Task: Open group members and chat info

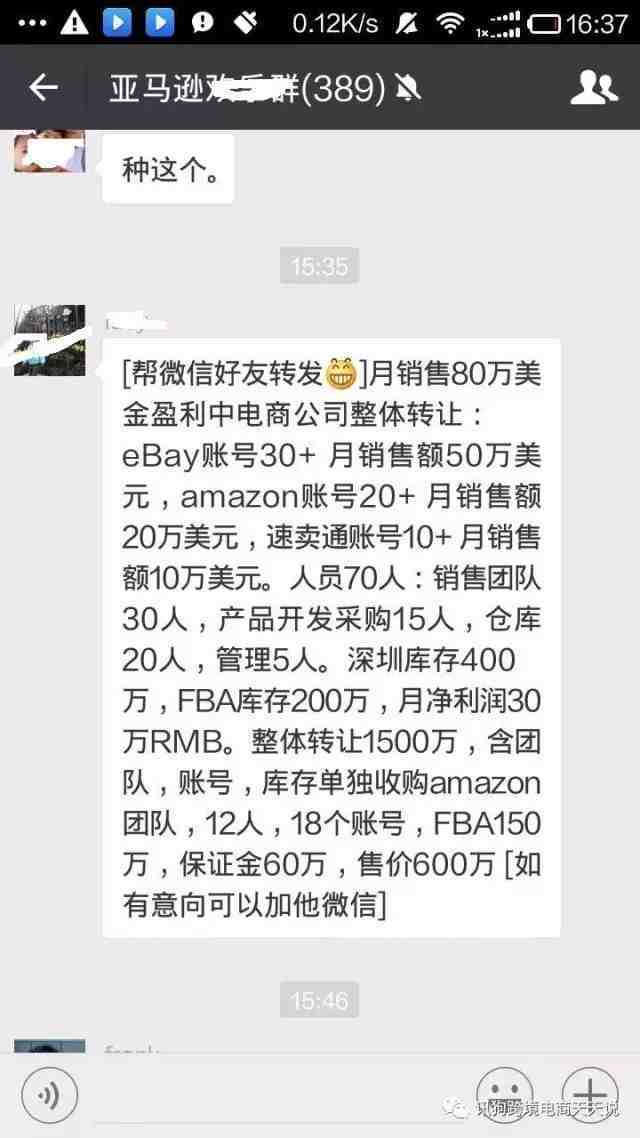Action: coord(593,88)
